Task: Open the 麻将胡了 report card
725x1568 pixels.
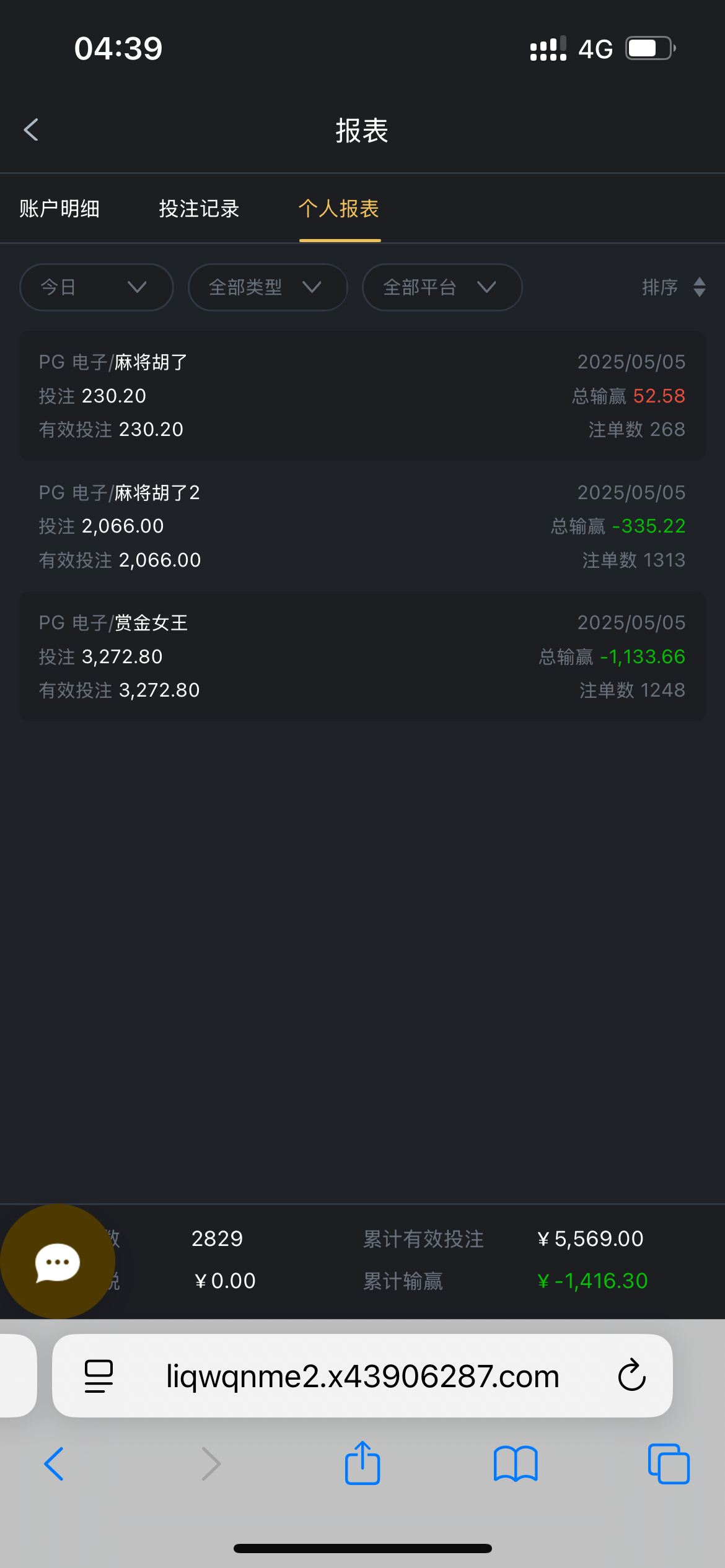Action: click(362, 396)
